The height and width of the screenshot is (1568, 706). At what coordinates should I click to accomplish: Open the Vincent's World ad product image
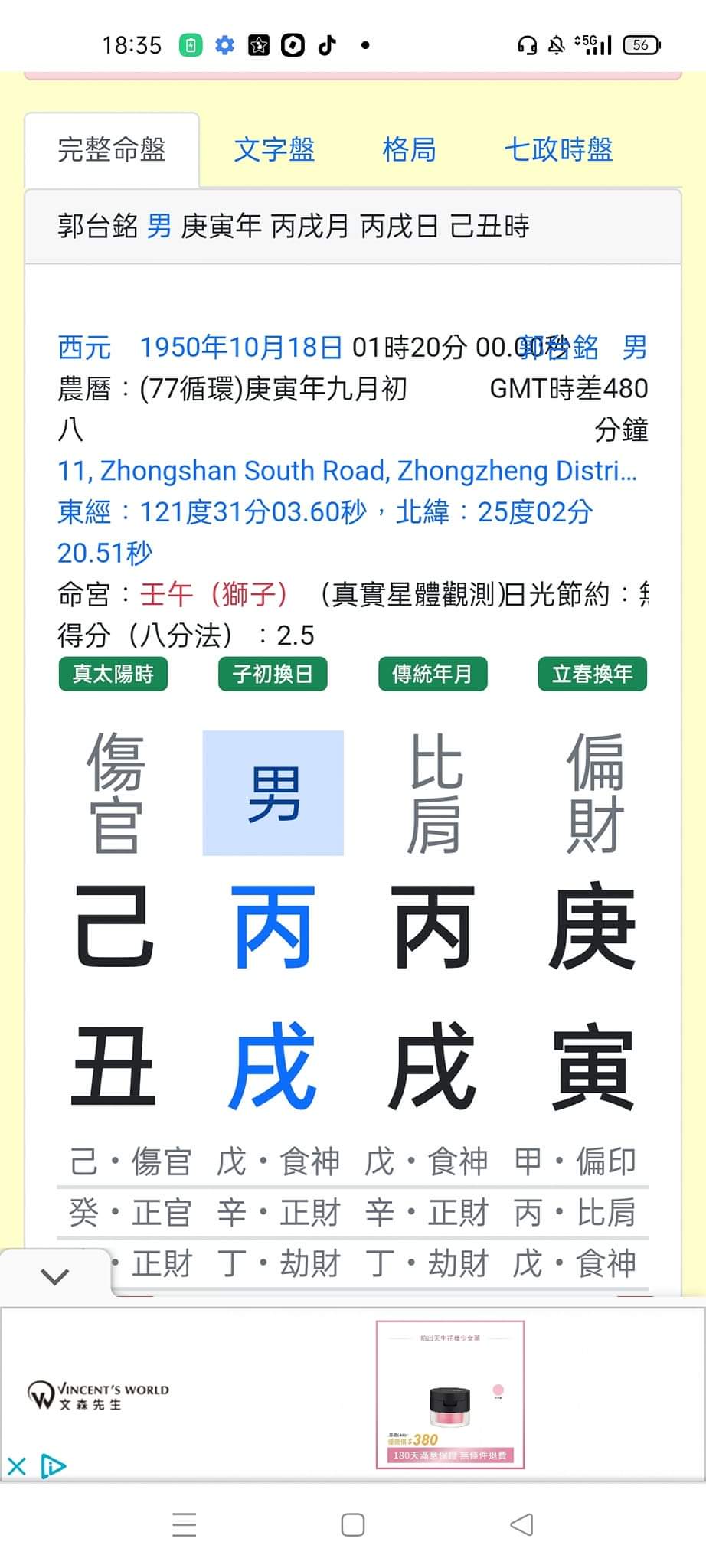[449, 1394]
